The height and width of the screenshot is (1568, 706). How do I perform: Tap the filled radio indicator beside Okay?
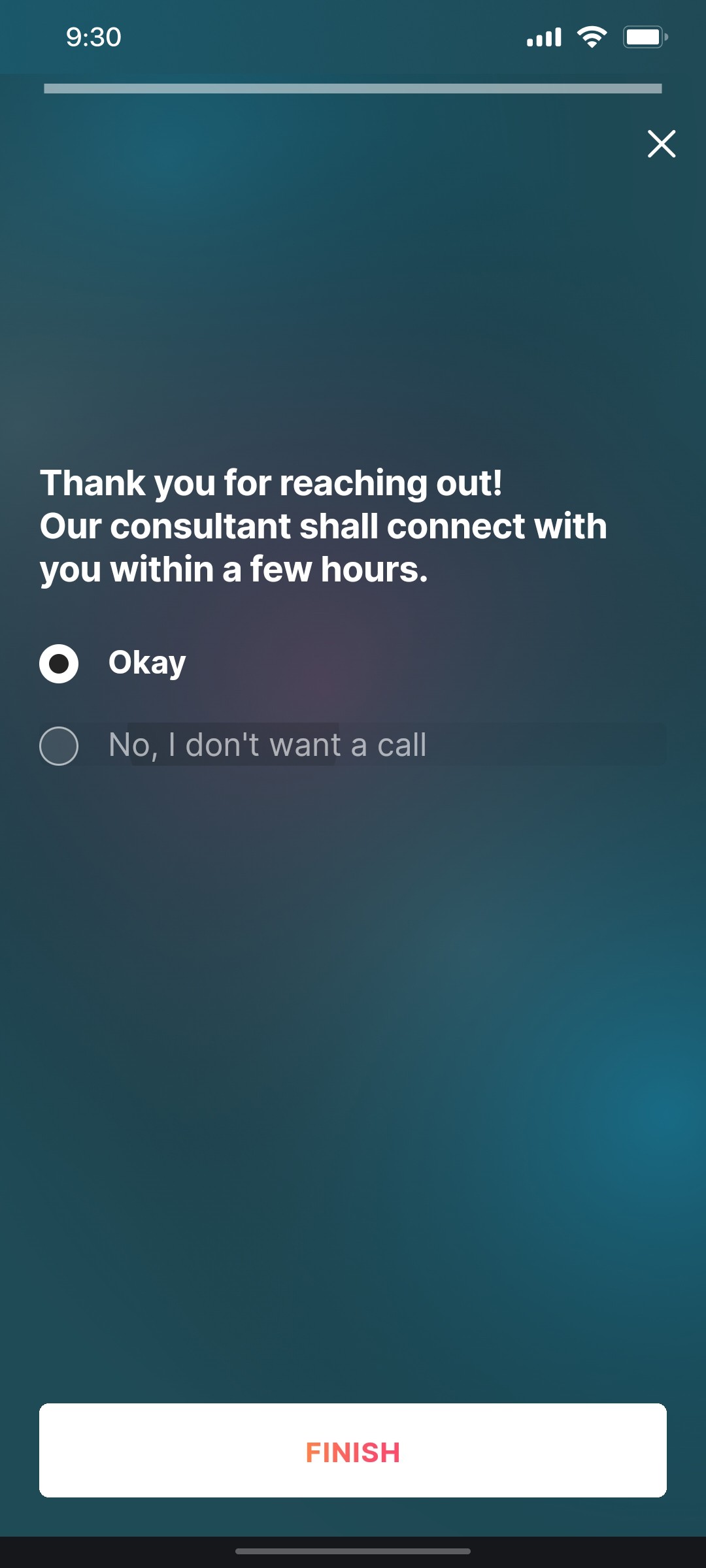59,664
